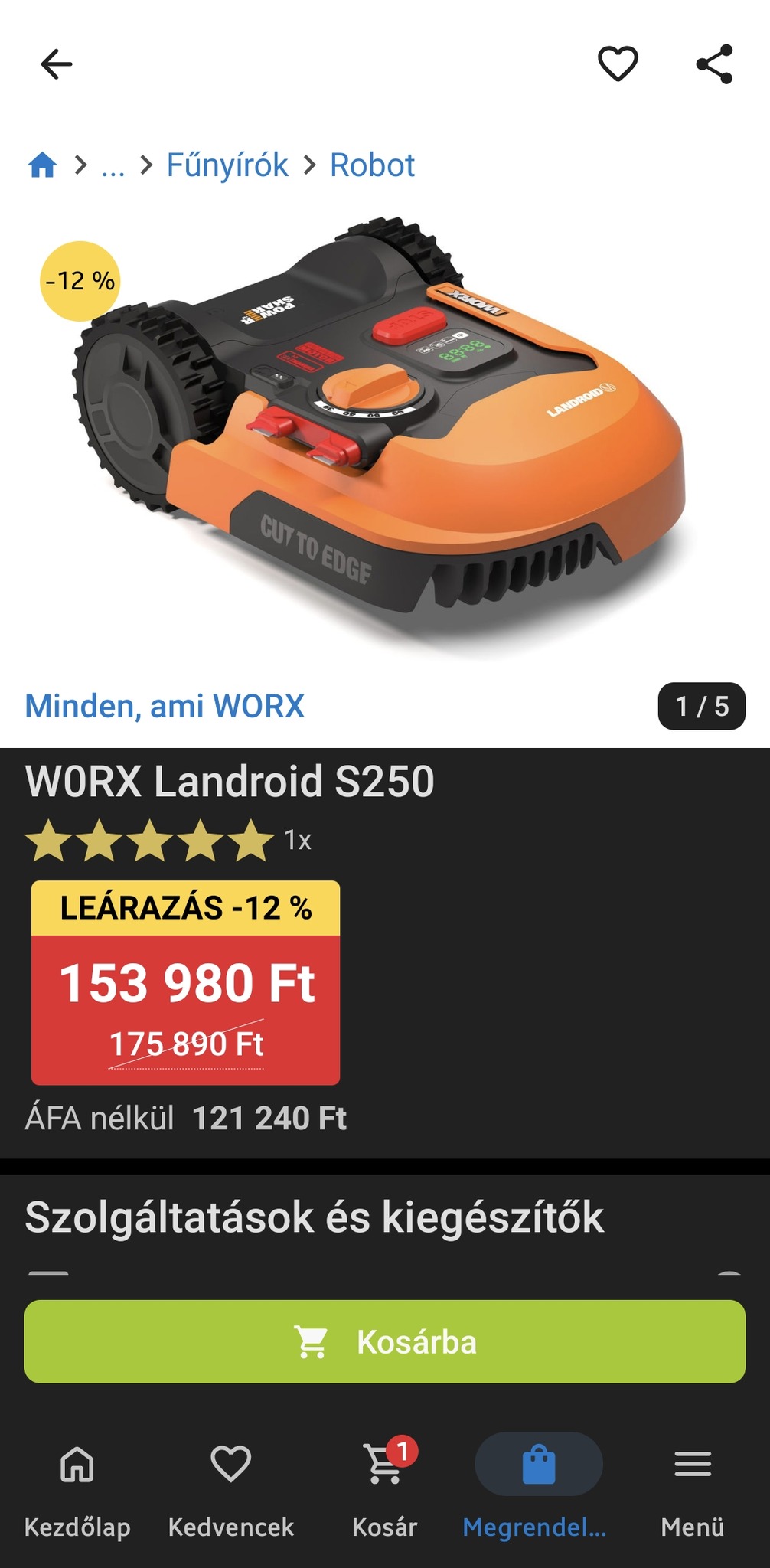View the five-star product rating

[150, 841]
